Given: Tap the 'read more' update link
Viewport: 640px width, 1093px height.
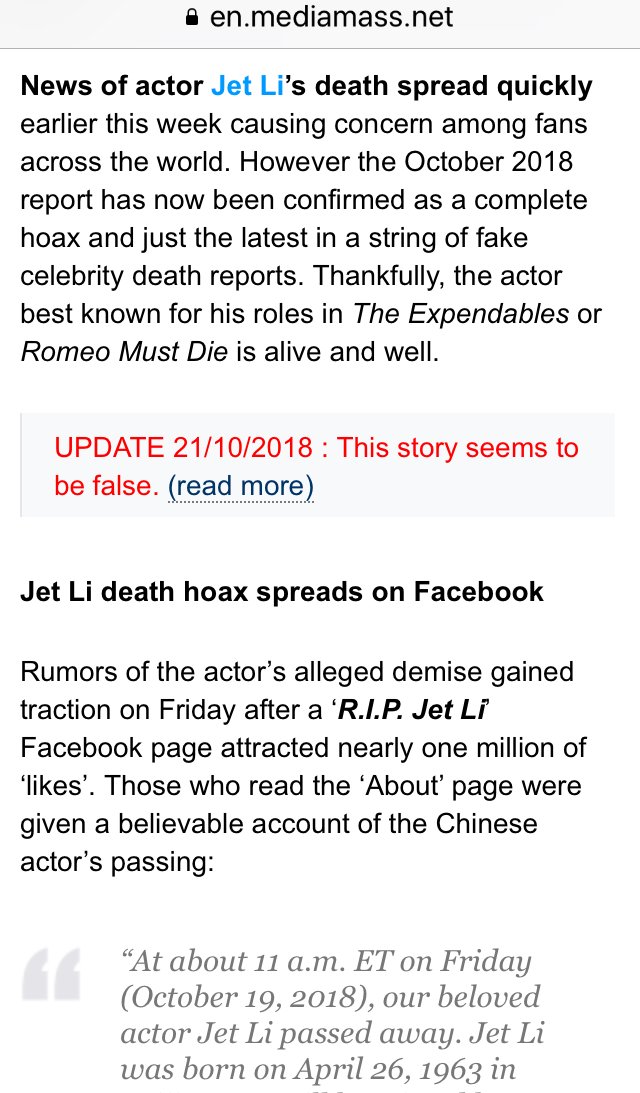Looking at the screenshot, I should point(241,486).
